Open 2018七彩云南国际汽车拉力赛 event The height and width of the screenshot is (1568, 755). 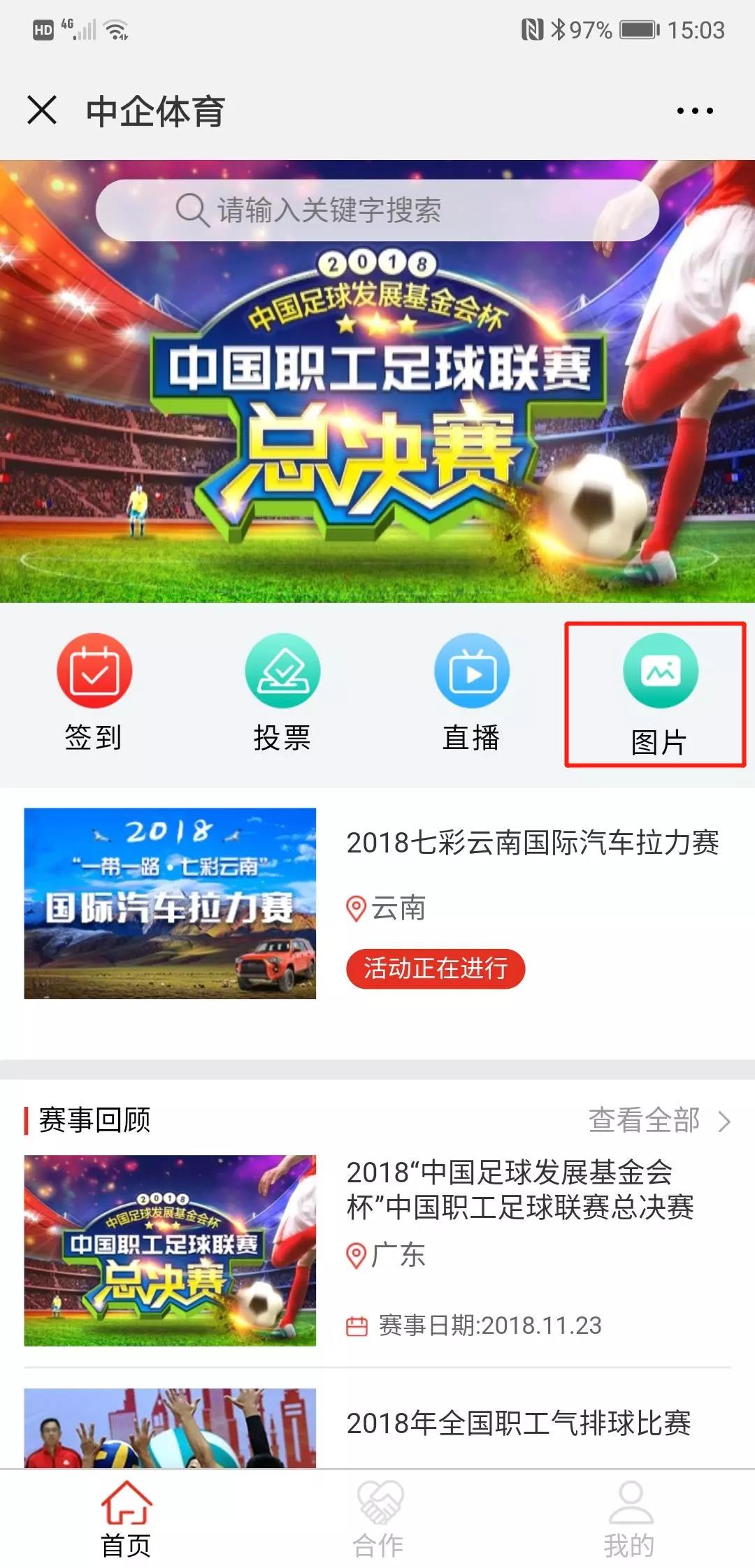[531, 843]
